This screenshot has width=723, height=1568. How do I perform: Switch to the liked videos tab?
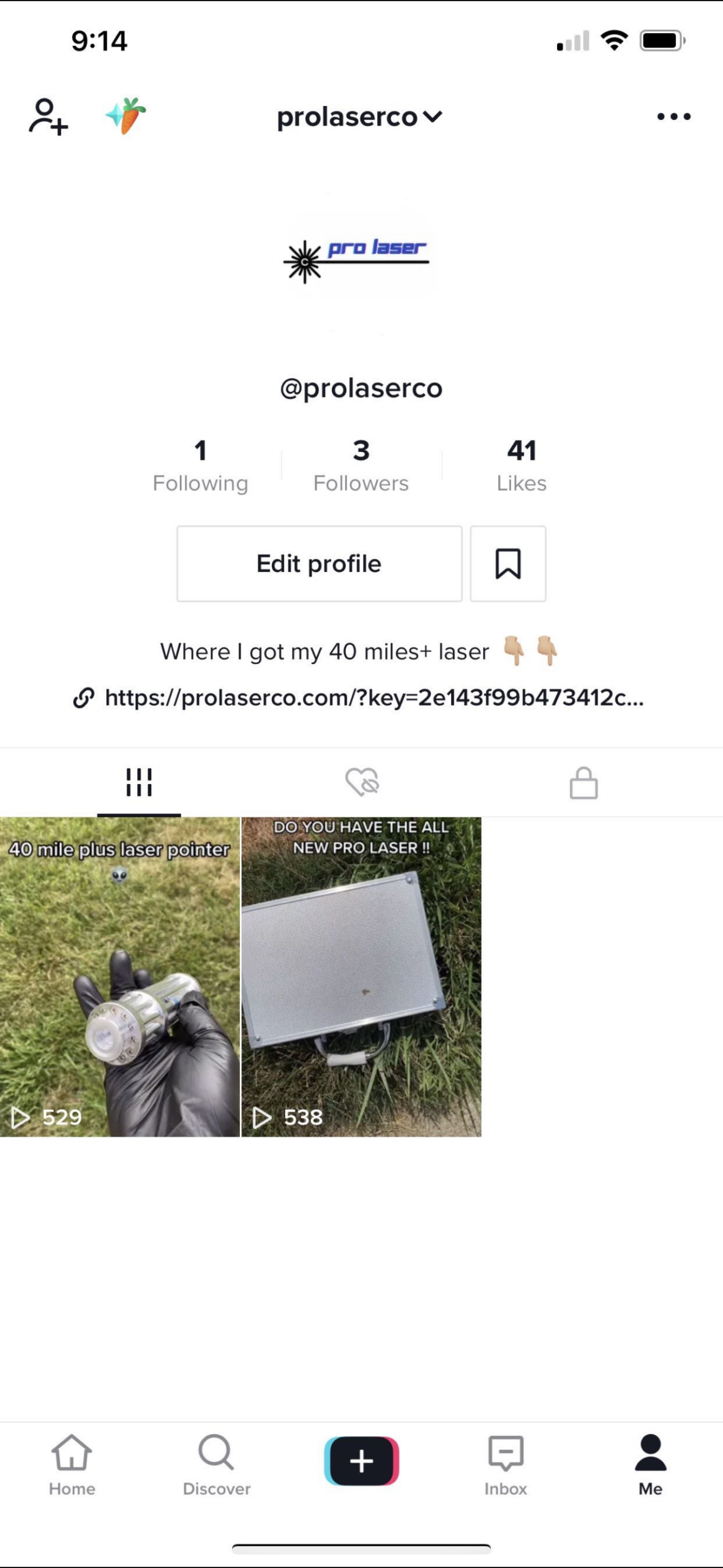[362, 782]
